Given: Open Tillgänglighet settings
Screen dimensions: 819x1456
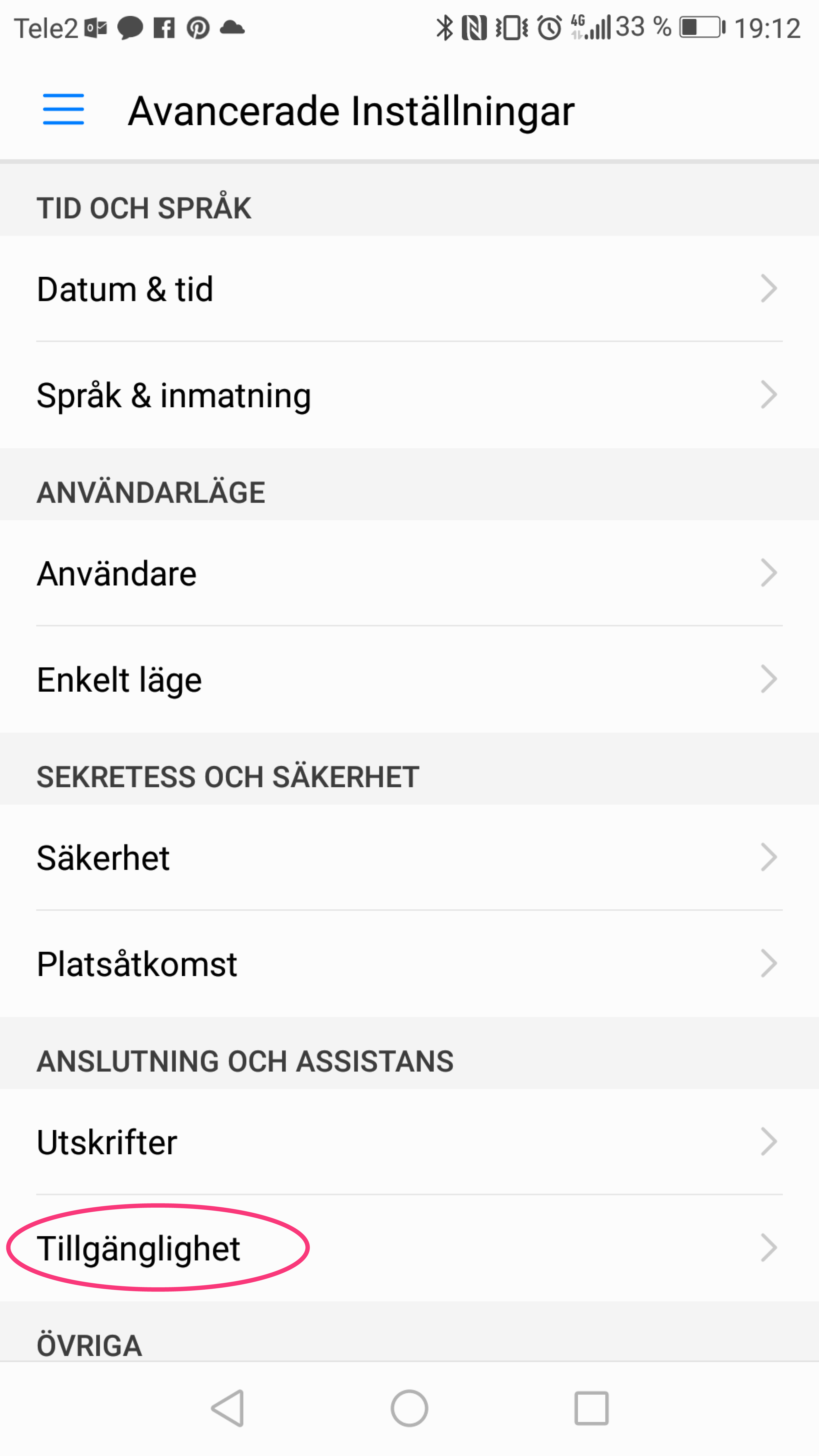Looking at the screenshot, I should click(x=409, y=1248).
